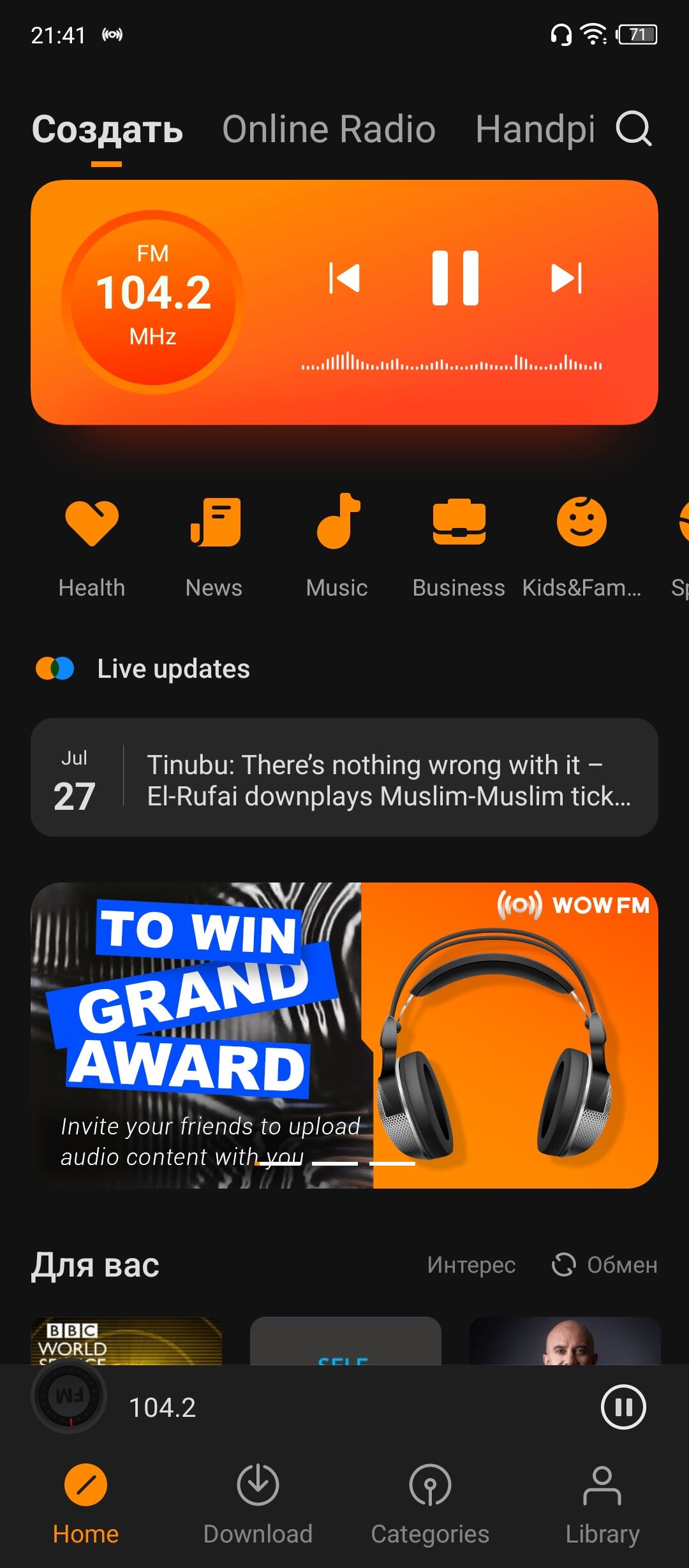This screenshot has width=689, height=1568.
Task: Pause from the bottom mini player
Action: click(x=623, y=1407)
